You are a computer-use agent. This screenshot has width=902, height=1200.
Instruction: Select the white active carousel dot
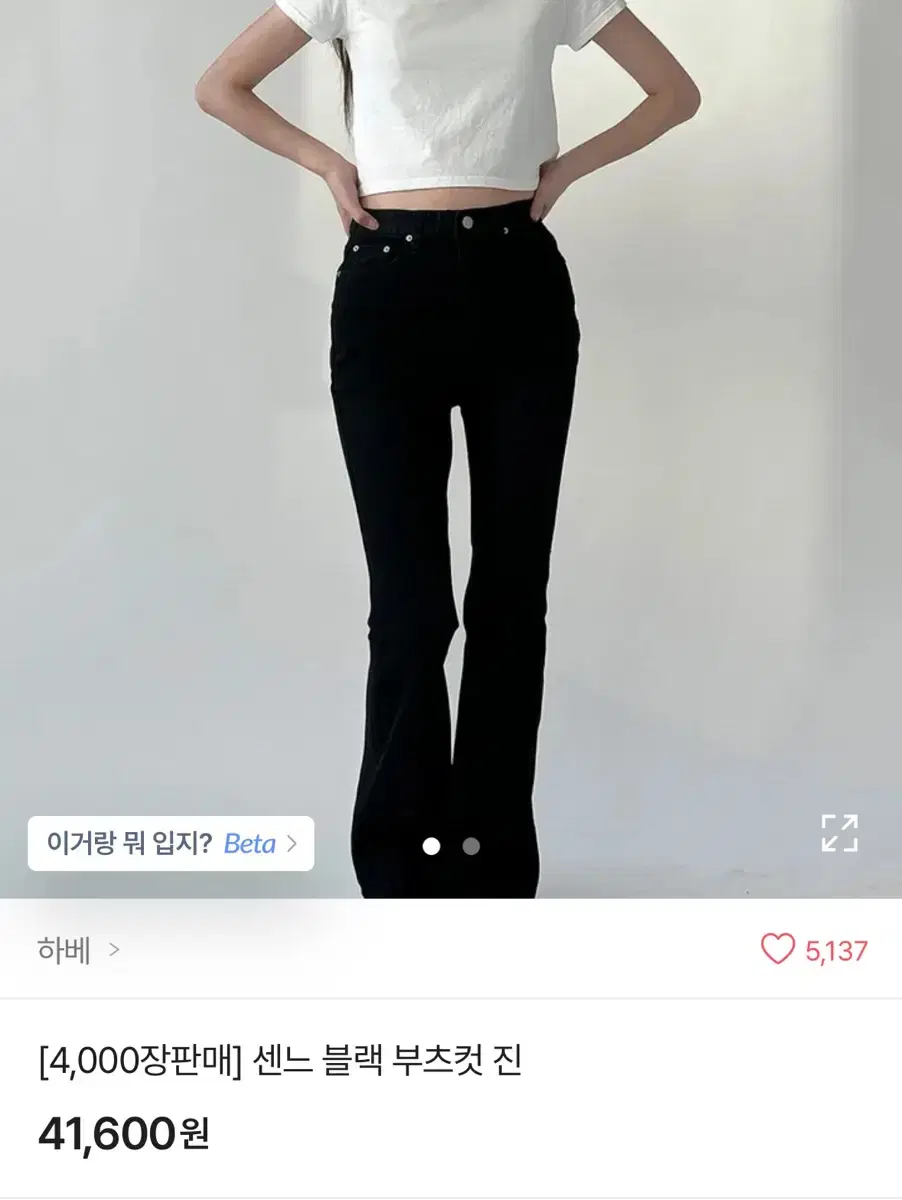click(x=432, y=845)
